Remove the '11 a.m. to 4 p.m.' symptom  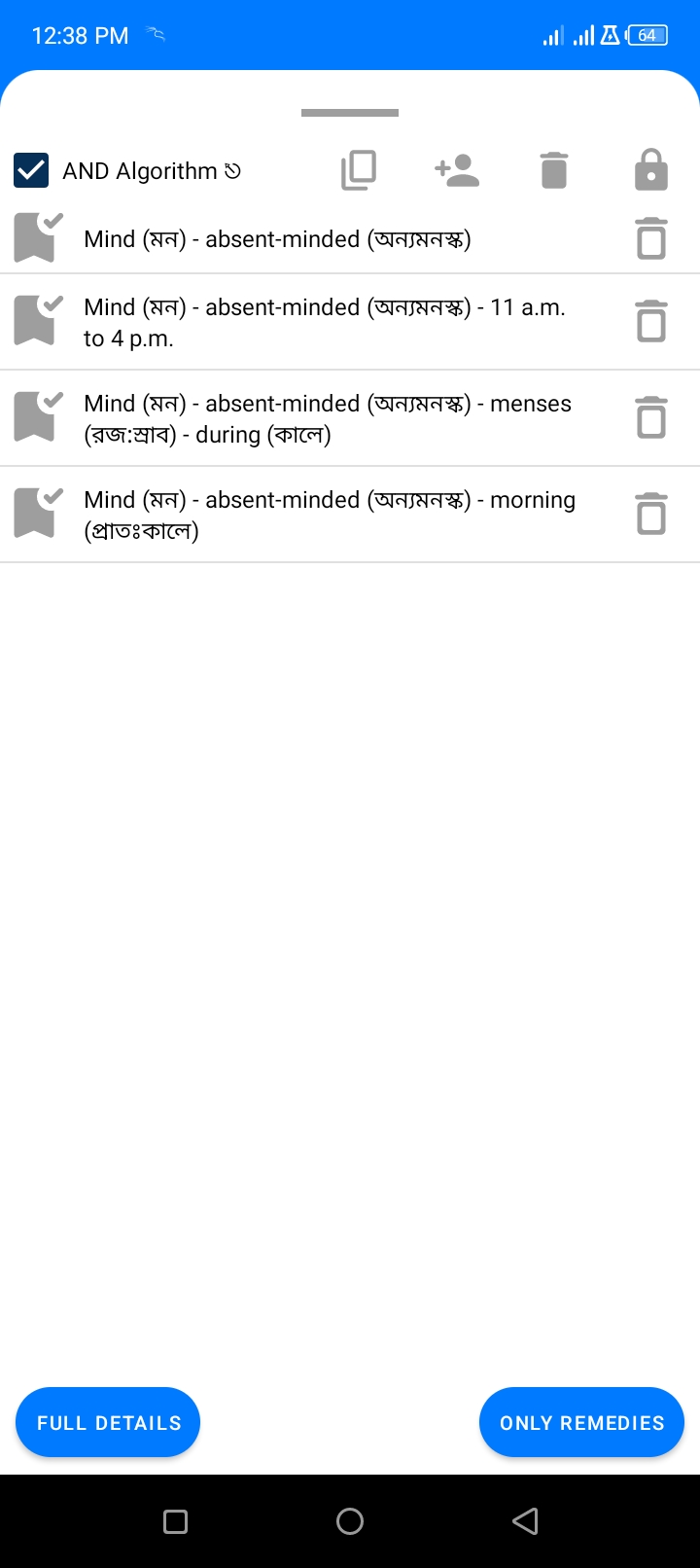tap(650, 321)
